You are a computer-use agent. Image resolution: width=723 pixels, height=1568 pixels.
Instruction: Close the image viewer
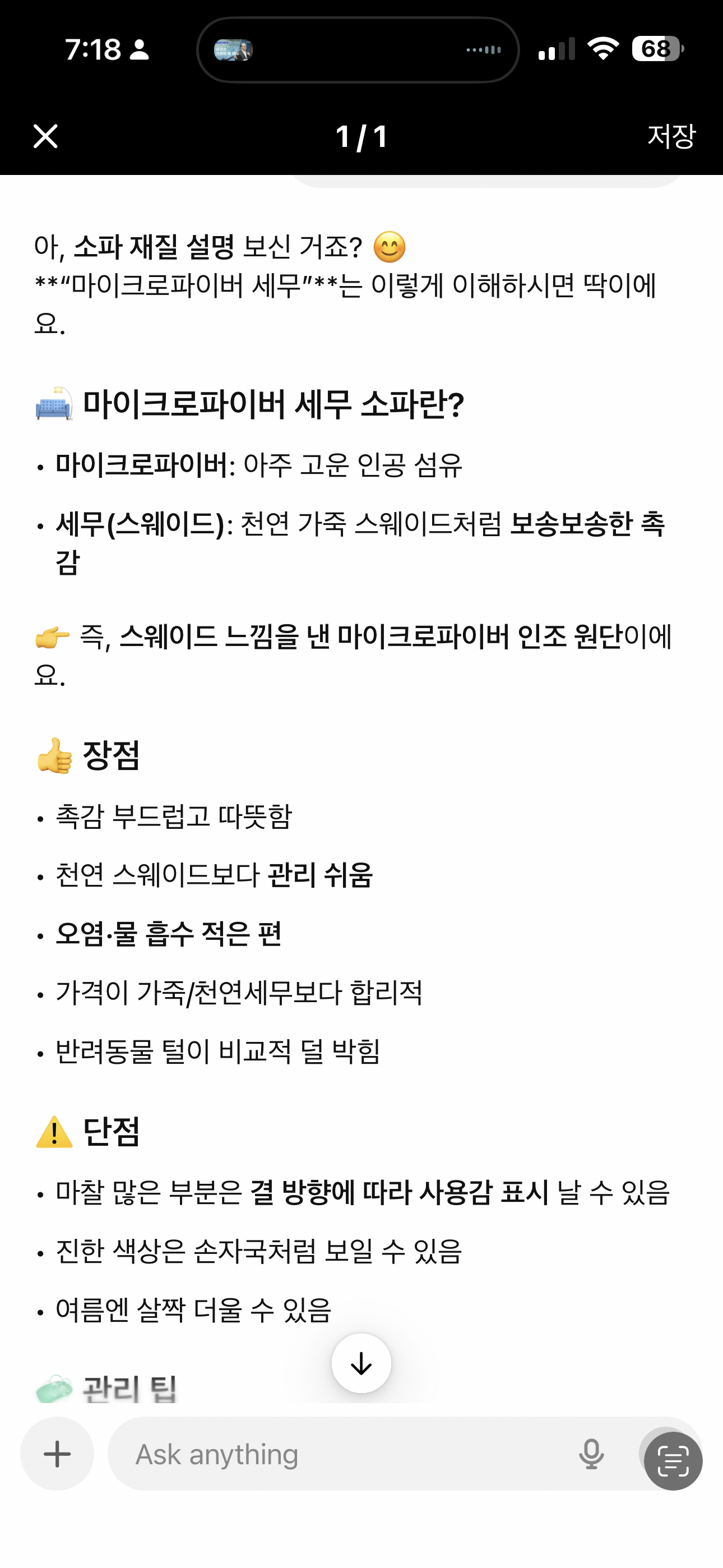pos(45,136)
